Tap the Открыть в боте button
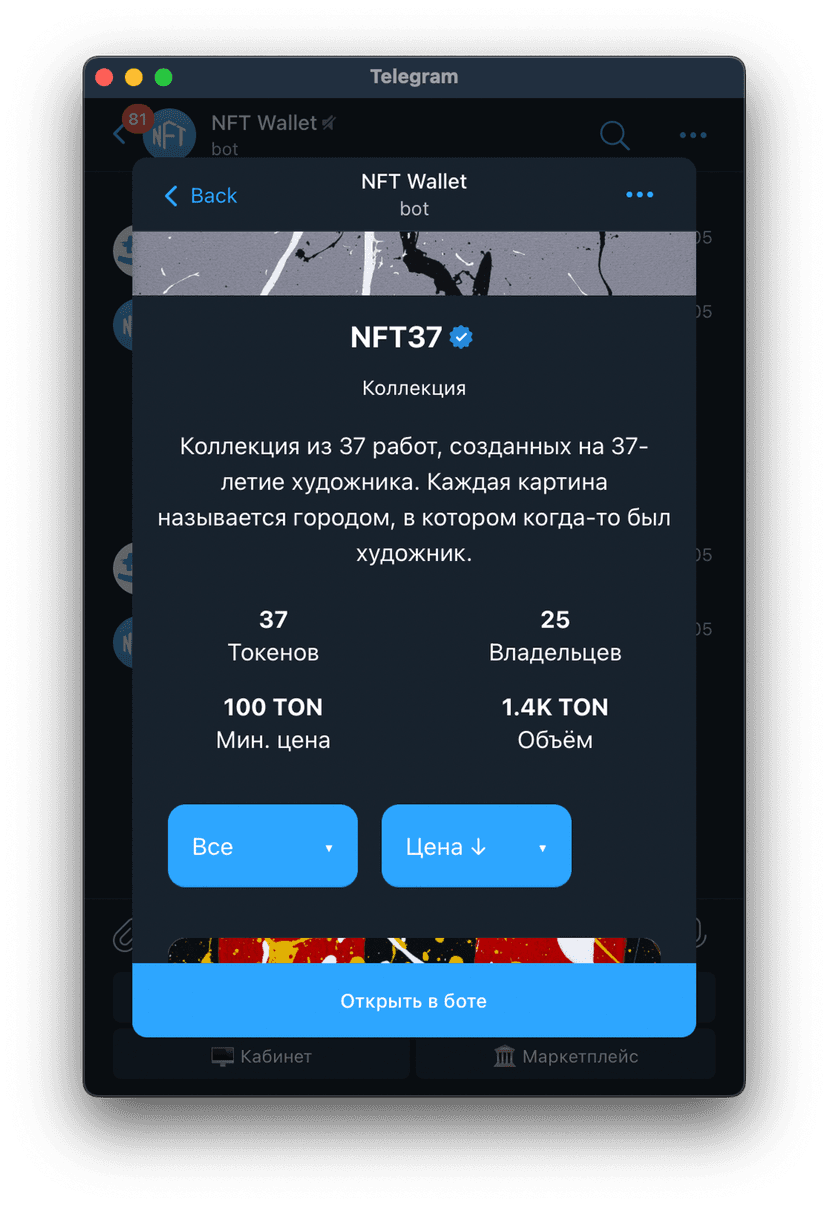This screenshot has width=828, height=1206. (x=413, y=1000)
